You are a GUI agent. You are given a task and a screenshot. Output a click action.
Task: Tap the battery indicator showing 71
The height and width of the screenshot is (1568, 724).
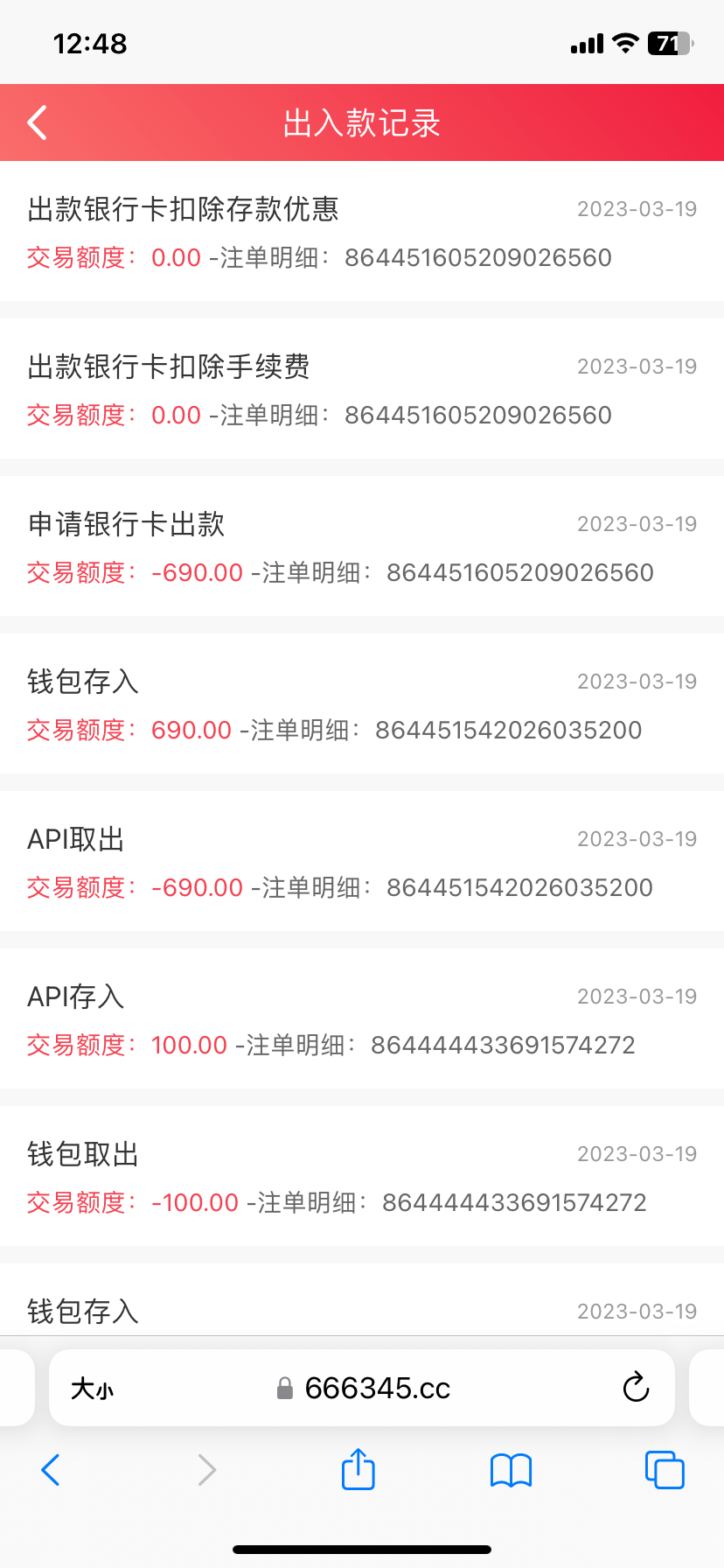pyautogui.click(x=669, y=43)
